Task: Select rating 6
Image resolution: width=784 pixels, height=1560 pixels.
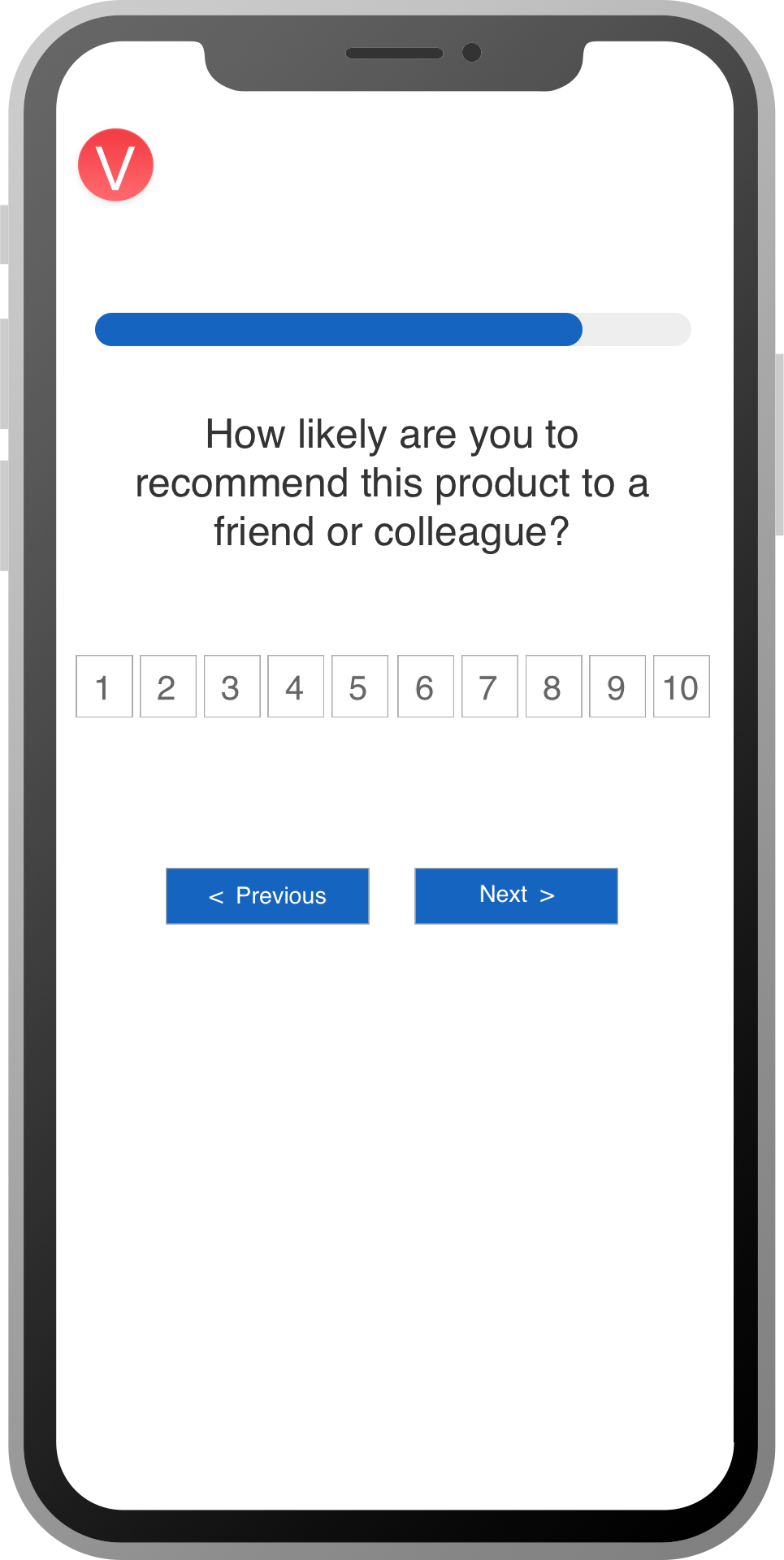Action: point(426,687)
